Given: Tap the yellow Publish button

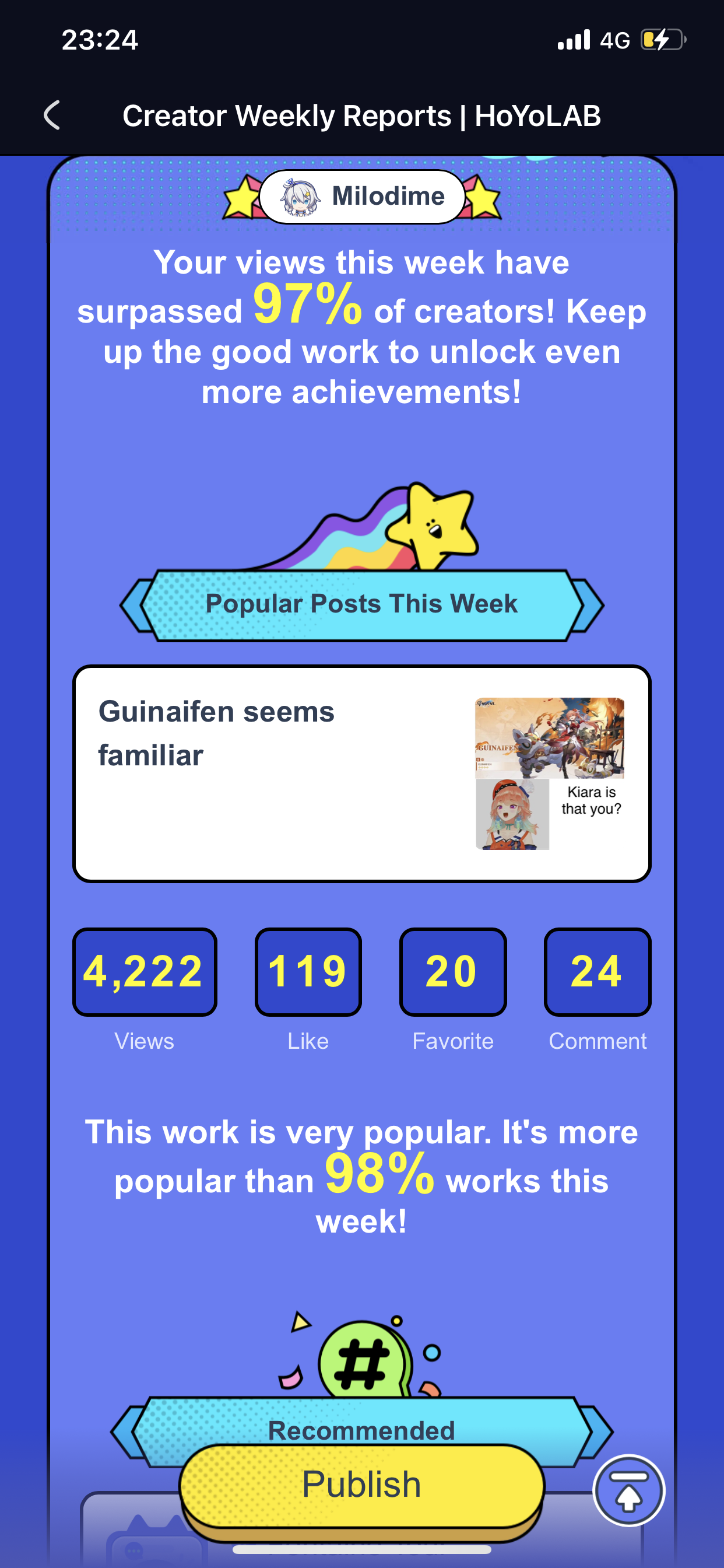Looking at the screenshot, I should (x=361, y=1485).
